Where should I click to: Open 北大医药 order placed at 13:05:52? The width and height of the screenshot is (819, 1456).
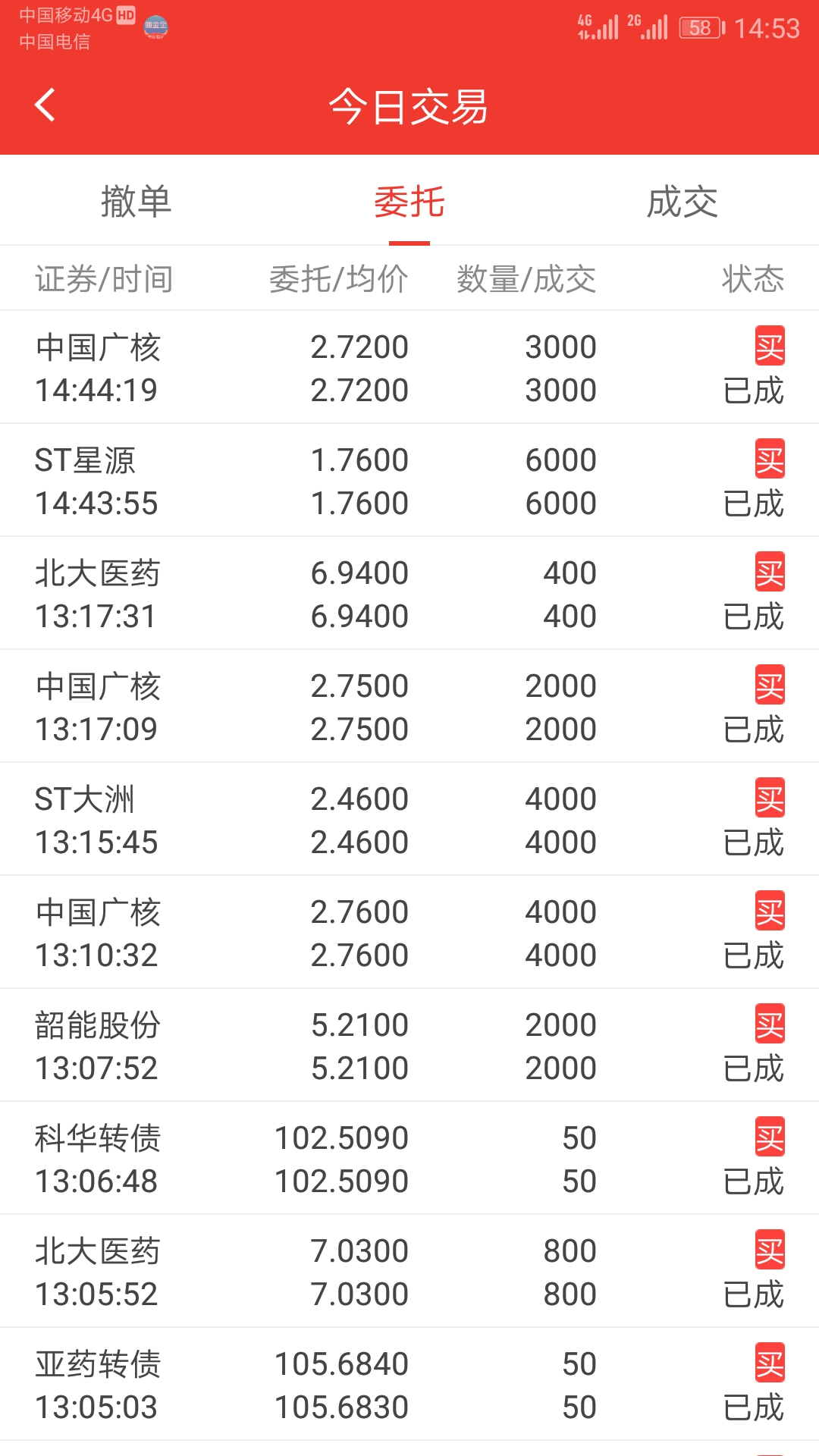(x=409, y=1272)
